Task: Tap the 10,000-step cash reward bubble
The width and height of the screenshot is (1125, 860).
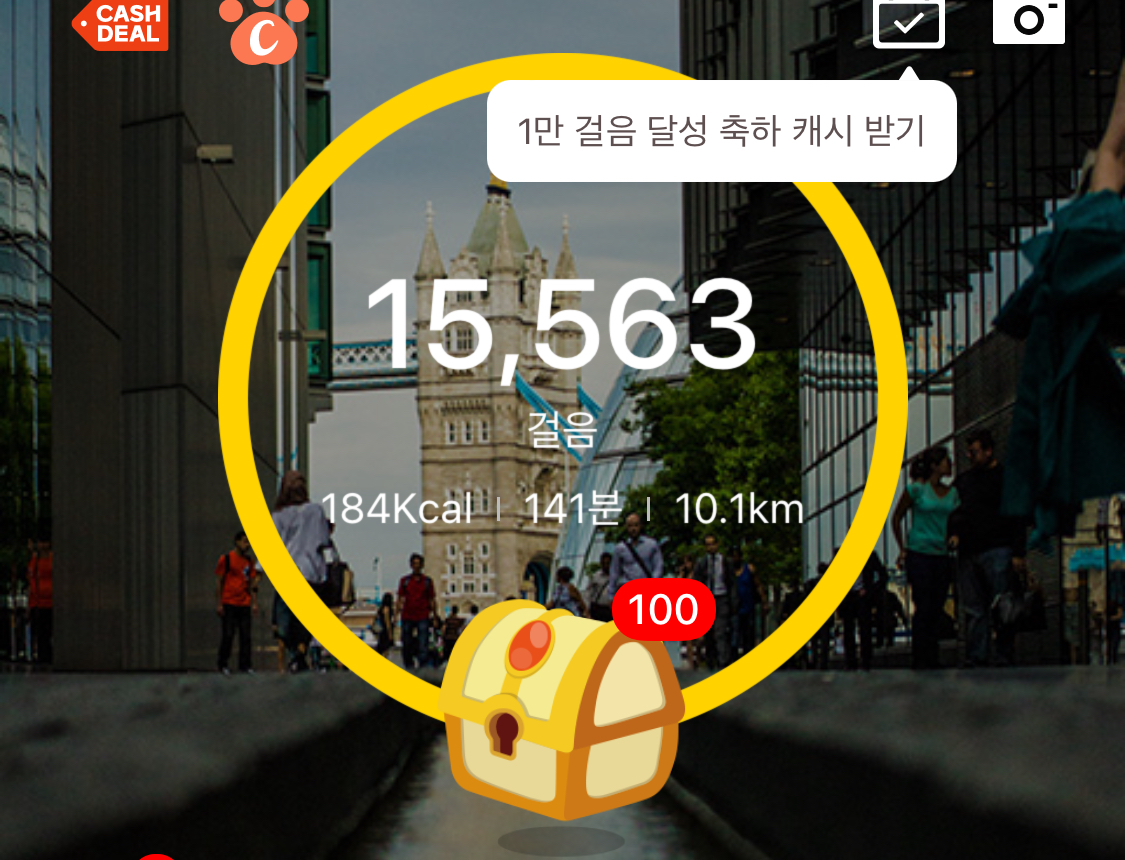Action: click(722, 131)
